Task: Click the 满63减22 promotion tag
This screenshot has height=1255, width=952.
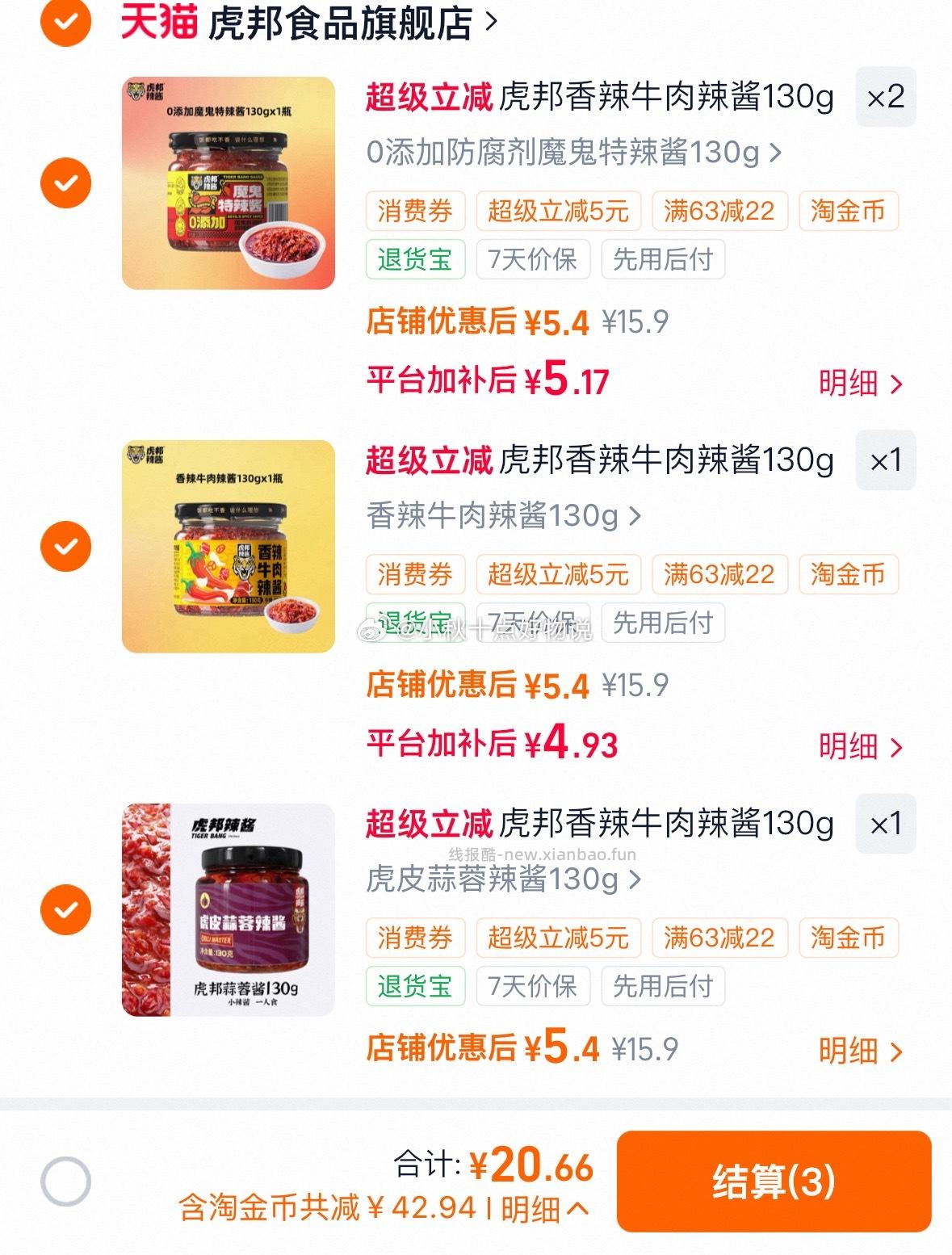Action: click(x=718, y=211)
